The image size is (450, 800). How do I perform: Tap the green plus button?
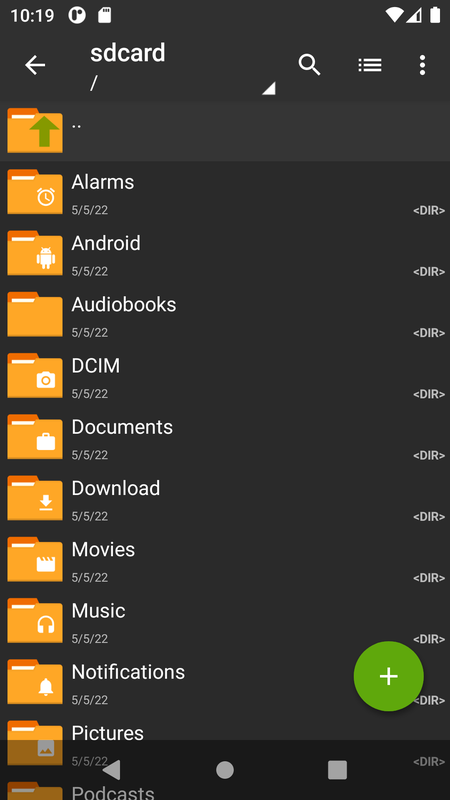coord(389,676)
